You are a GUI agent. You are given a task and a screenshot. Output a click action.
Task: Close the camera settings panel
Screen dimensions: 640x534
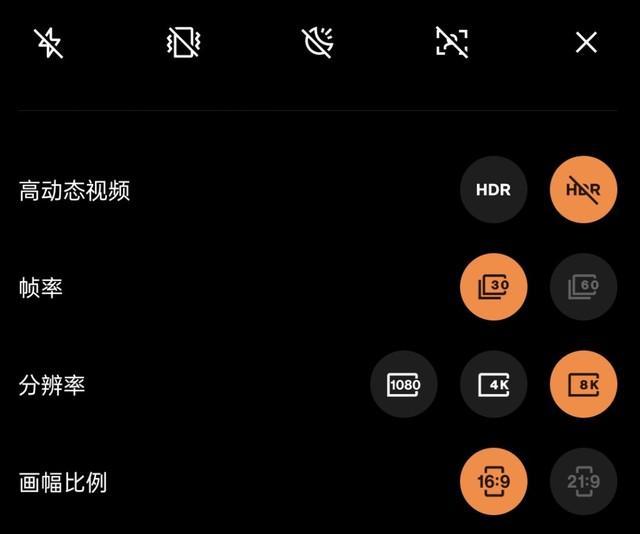tap(586, 42)
